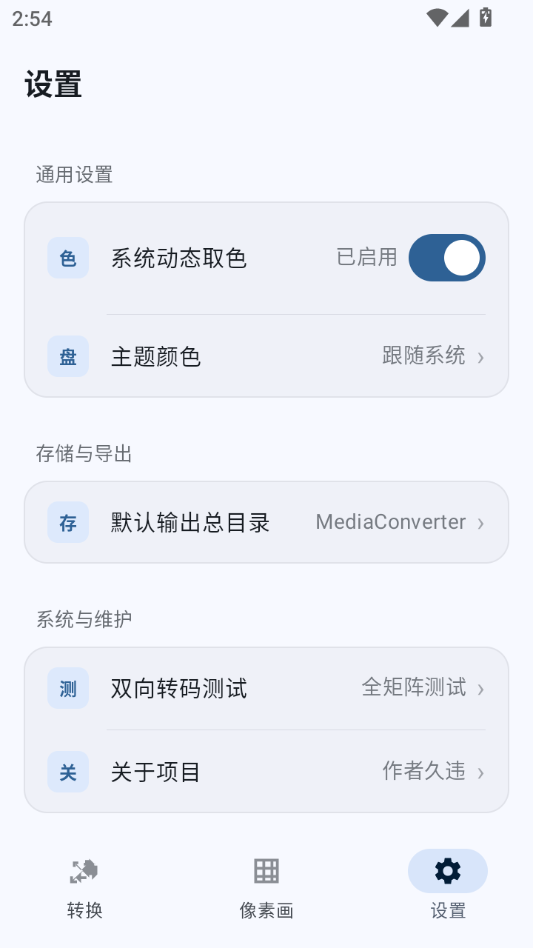Switch to the 转换 tab
Viewport: 533px width, 948px height.
coord(85,888)
